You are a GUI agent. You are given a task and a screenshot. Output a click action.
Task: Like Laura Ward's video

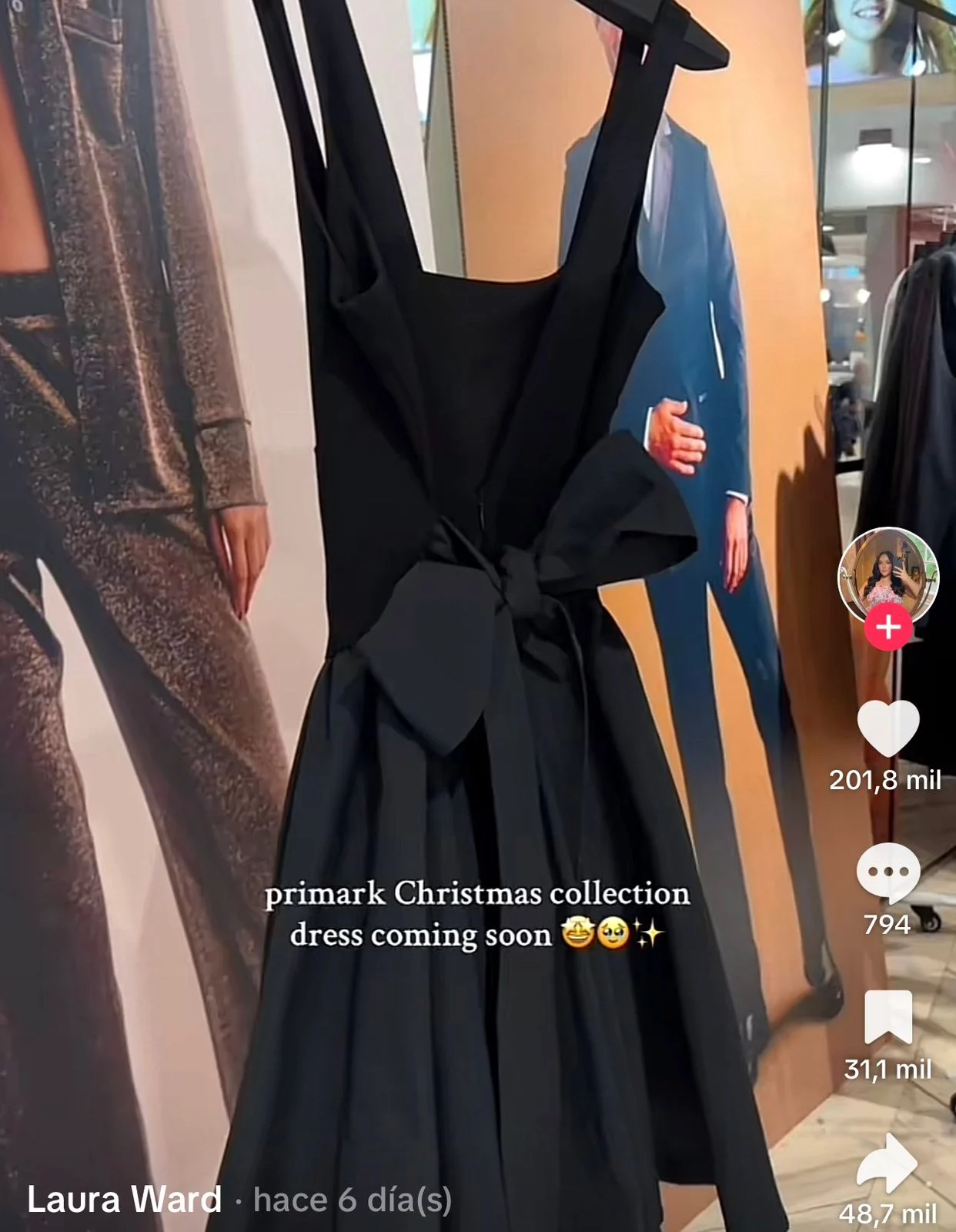887,728
